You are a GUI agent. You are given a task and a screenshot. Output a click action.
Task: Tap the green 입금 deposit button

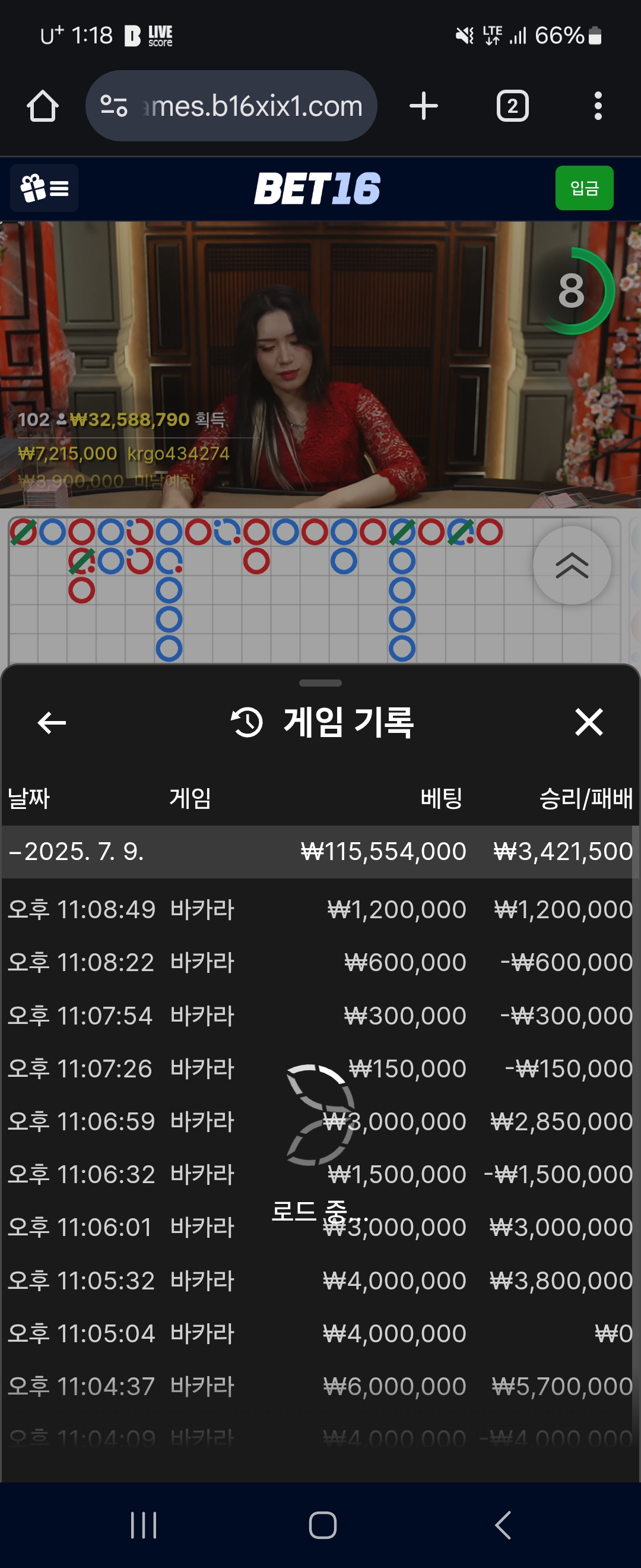(x=584, y=188)
